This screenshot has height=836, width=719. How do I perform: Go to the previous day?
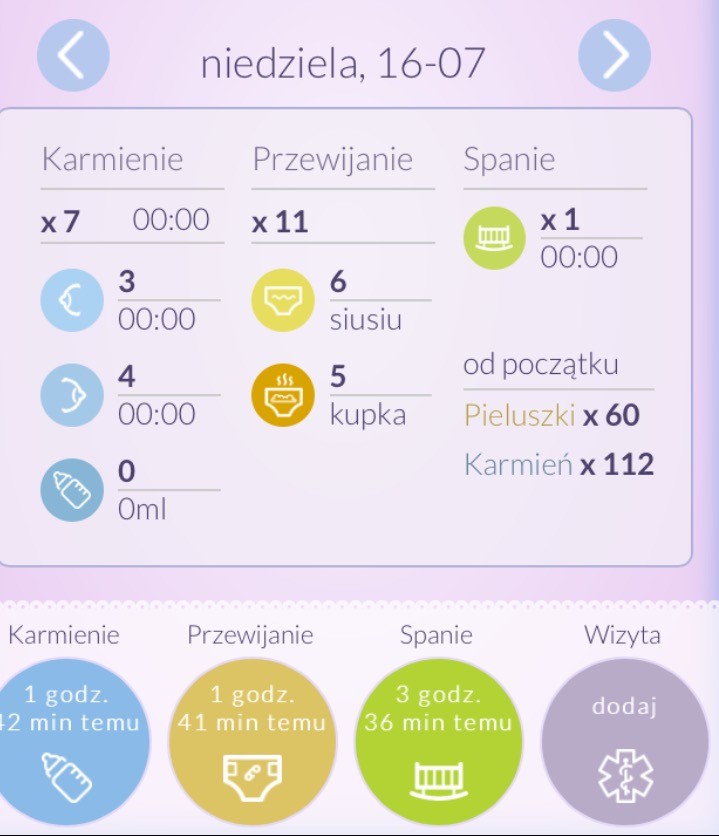coord(73,55)
